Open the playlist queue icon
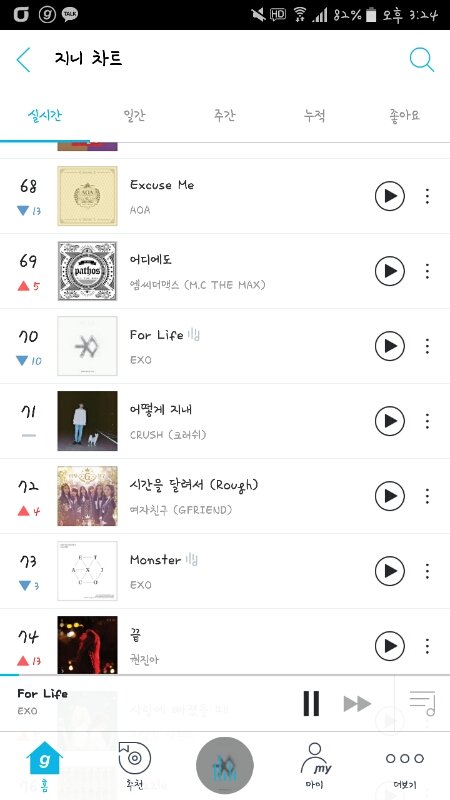This screenshot has width=450, height=800. pyautogui.click(x=422, y=703)
